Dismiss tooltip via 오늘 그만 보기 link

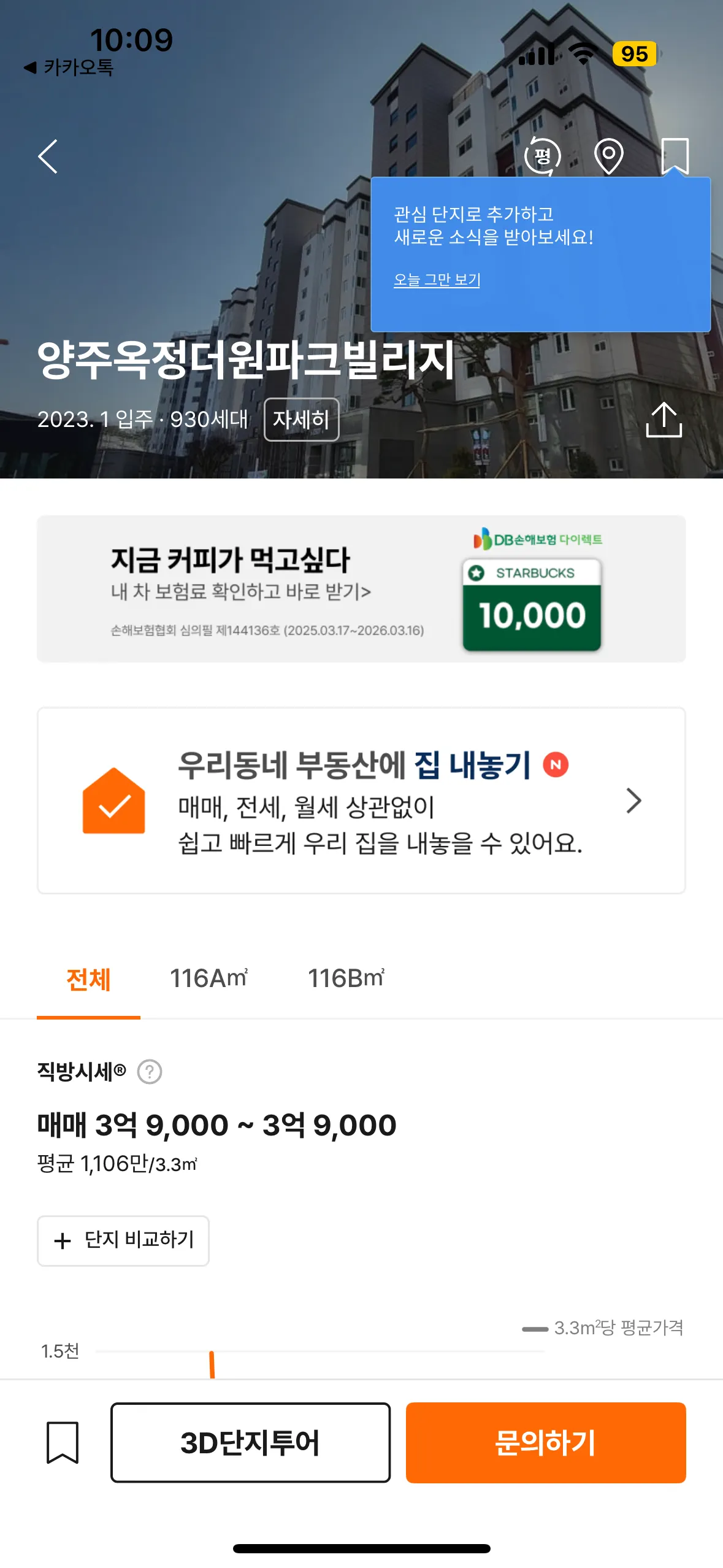(437, 280)
